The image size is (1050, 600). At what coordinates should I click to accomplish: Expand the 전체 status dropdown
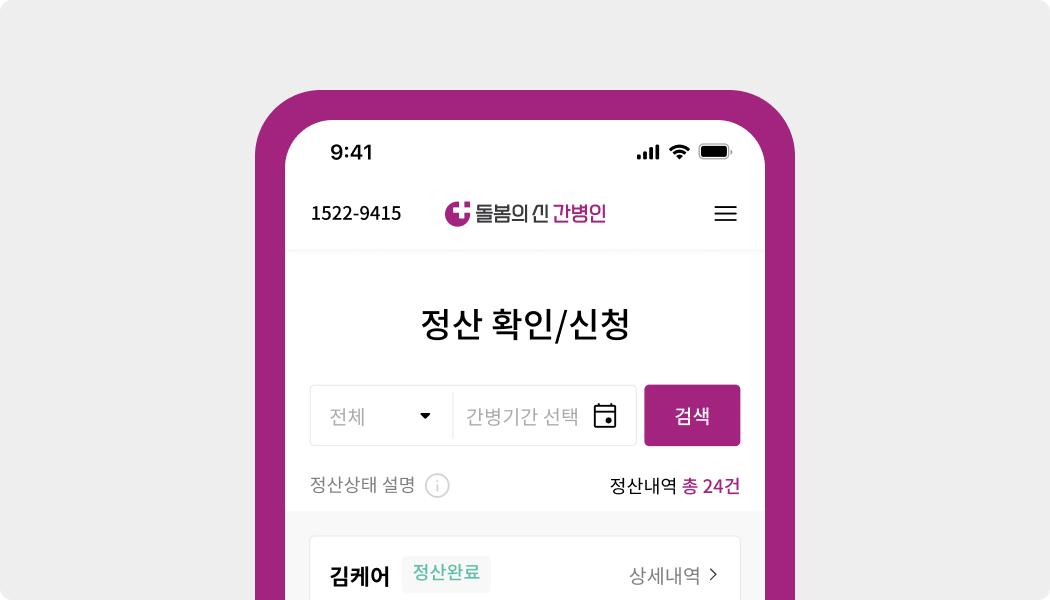(381, 415)
